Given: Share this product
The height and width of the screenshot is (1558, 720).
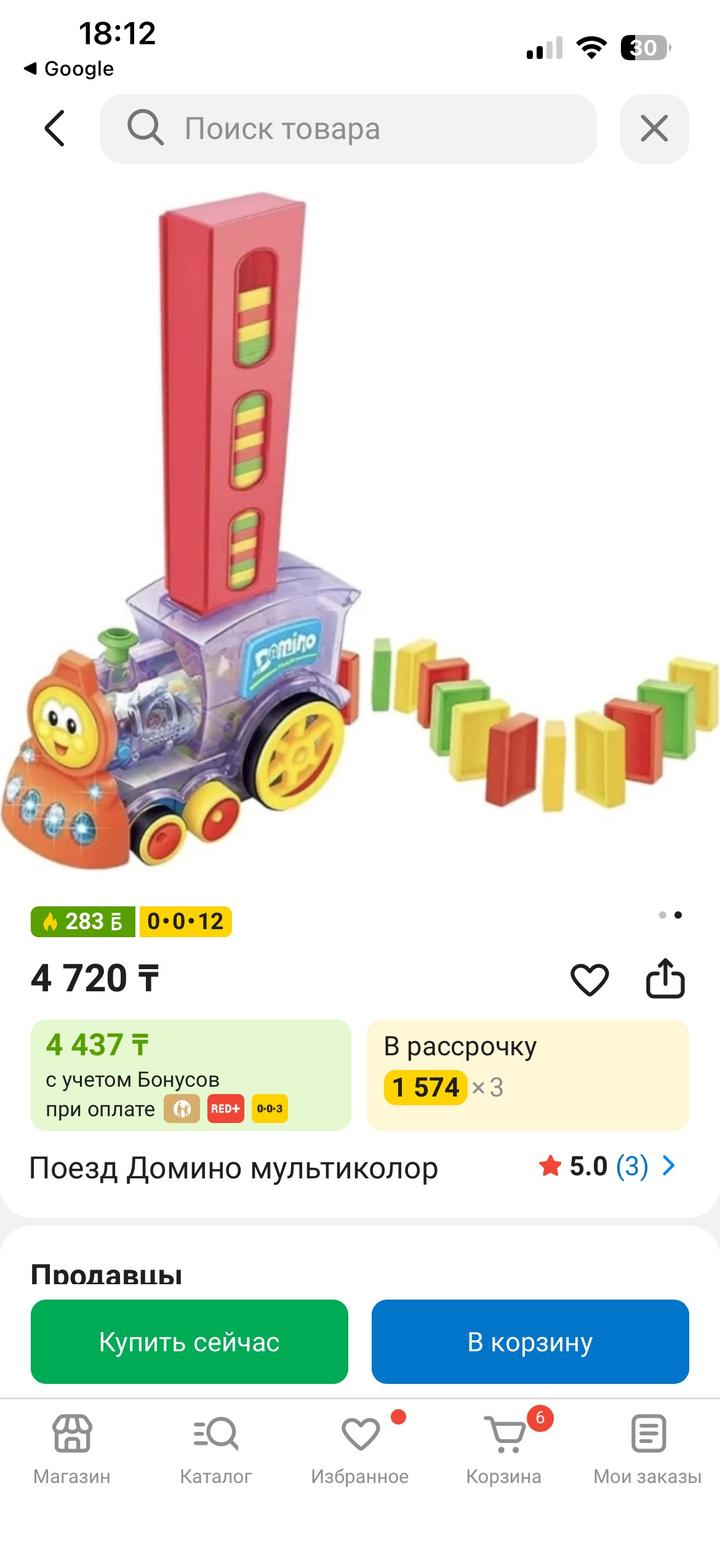Looking at the screenshot, I should point(665,979).
